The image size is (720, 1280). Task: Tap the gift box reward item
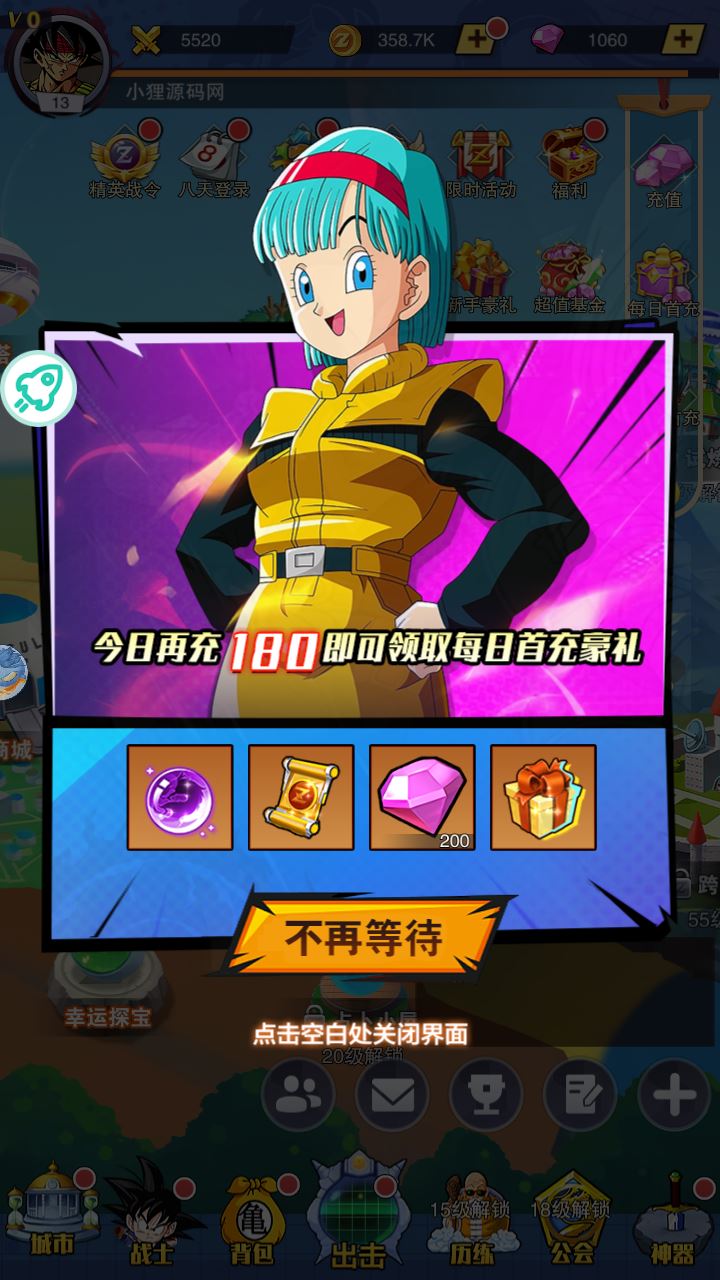coord(543,797)
